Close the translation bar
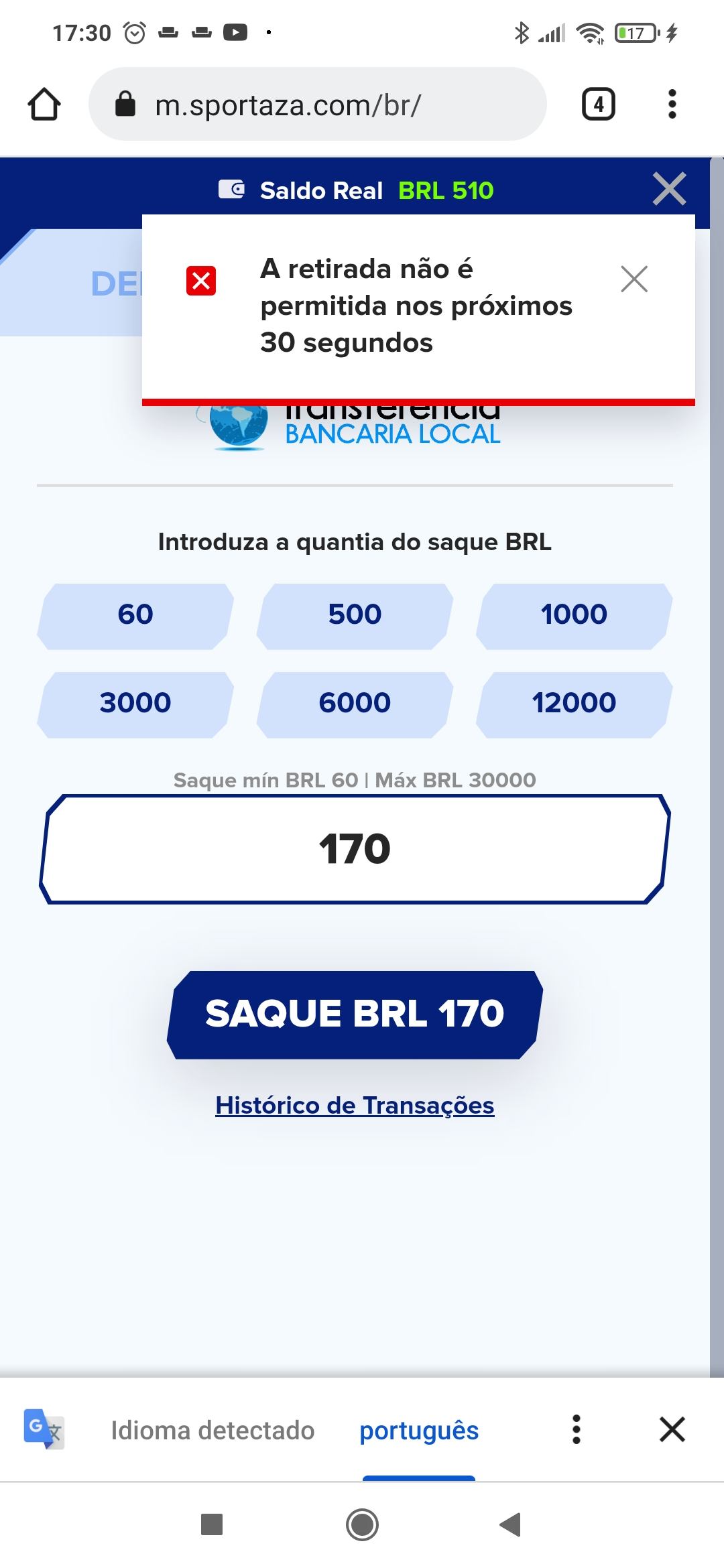Image resolution: width=724 pixels, height=1568 pixels. (672, 1429)
